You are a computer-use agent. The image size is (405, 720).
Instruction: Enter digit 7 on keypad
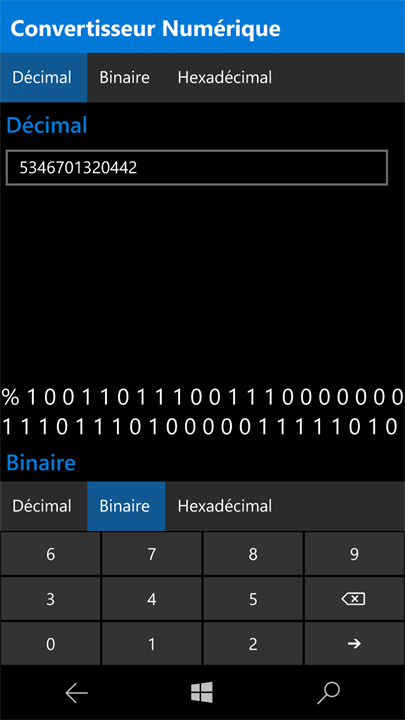(152, 554)
